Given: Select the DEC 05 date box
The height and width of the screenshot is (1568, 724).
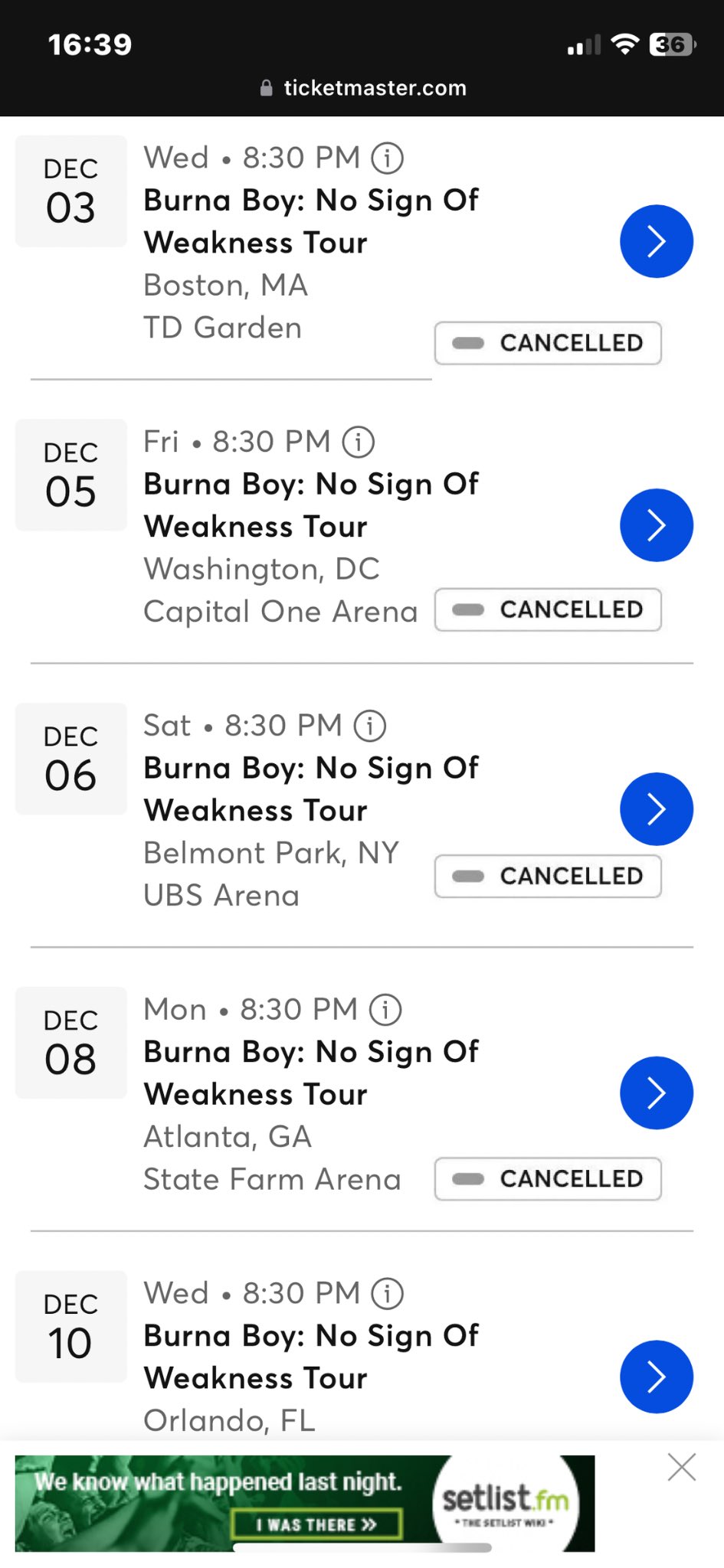Looking at the screenshot, I should click(70, 473).
